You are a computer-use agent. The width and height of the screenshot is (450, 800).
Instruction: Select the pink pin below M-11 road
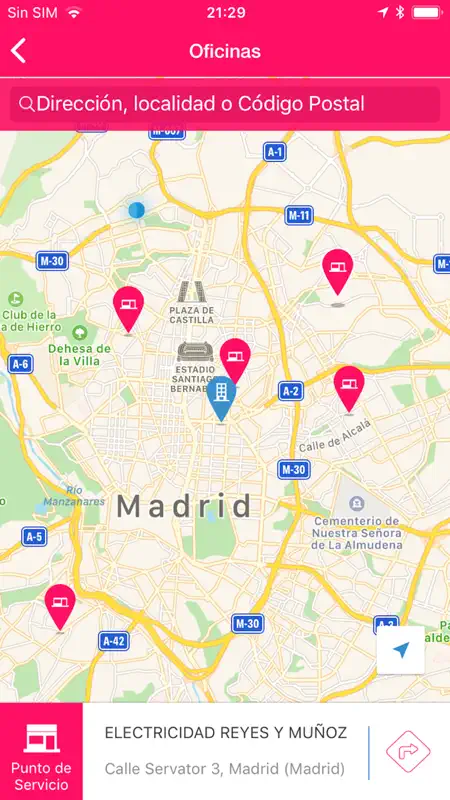point(337,273)
